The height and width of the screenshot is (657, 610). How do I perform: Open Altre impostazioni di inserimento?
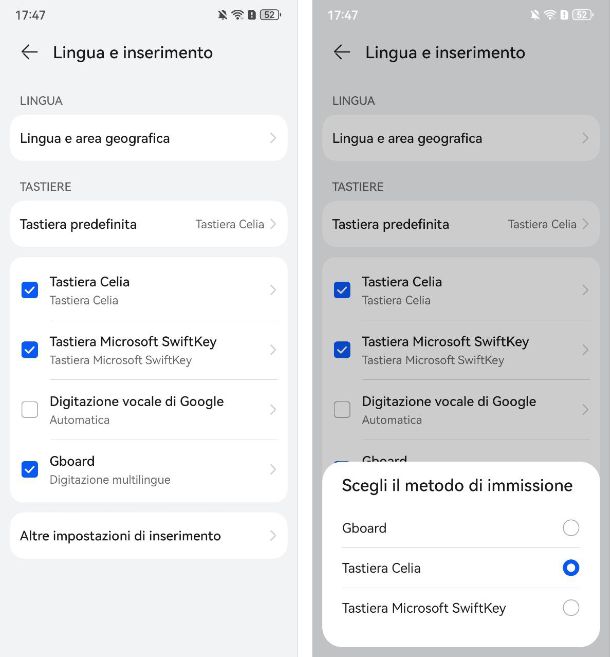pos(148,536)
